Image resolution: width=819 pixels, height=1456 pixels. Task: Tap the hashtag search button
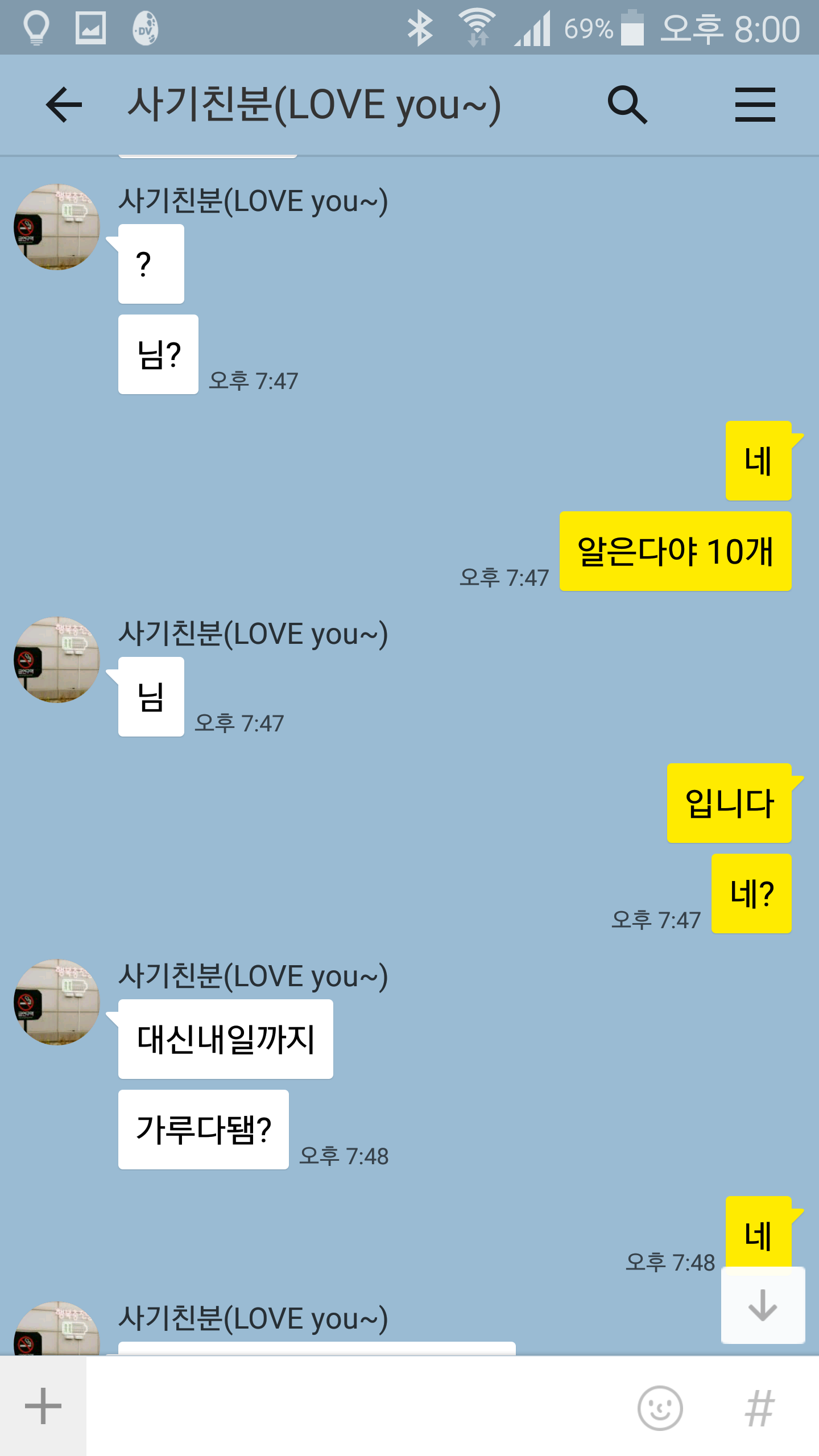click(760, 1408)
